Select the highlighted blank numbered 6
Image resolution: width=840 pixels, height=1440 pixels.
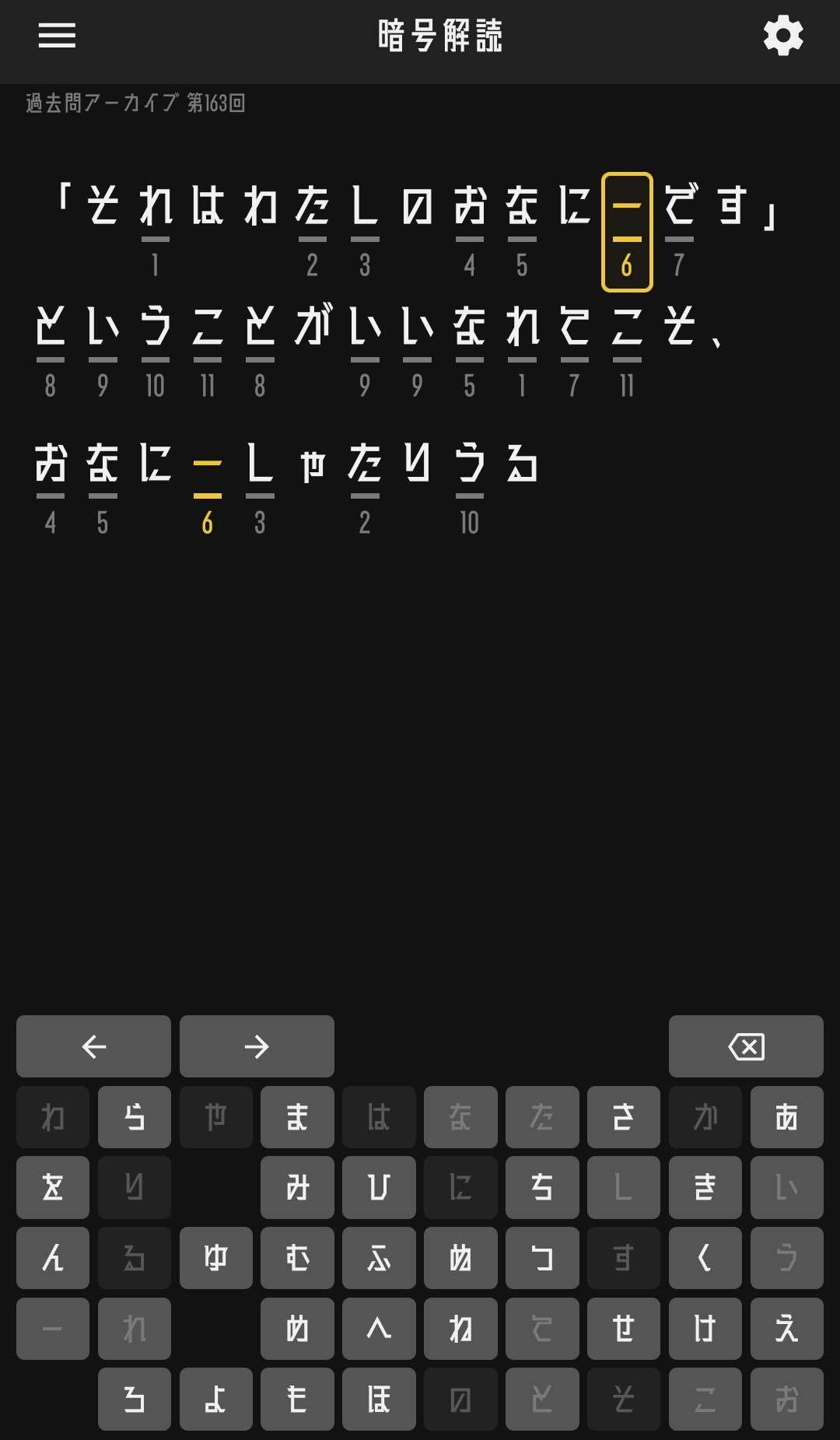click(626, 232)
